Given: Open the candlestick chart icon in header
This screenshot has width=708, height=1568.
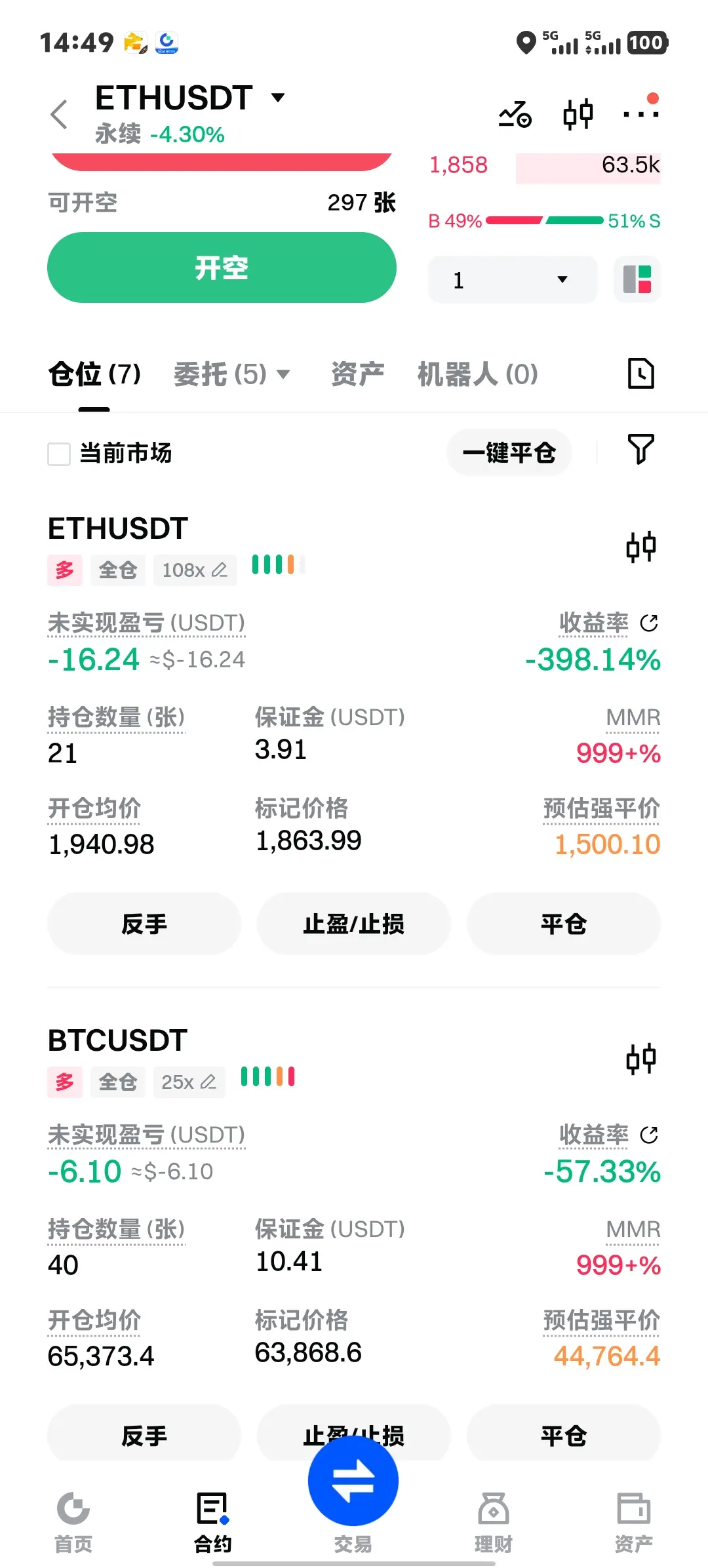Looking at the screenshot, I should click(x=578, y=115).
